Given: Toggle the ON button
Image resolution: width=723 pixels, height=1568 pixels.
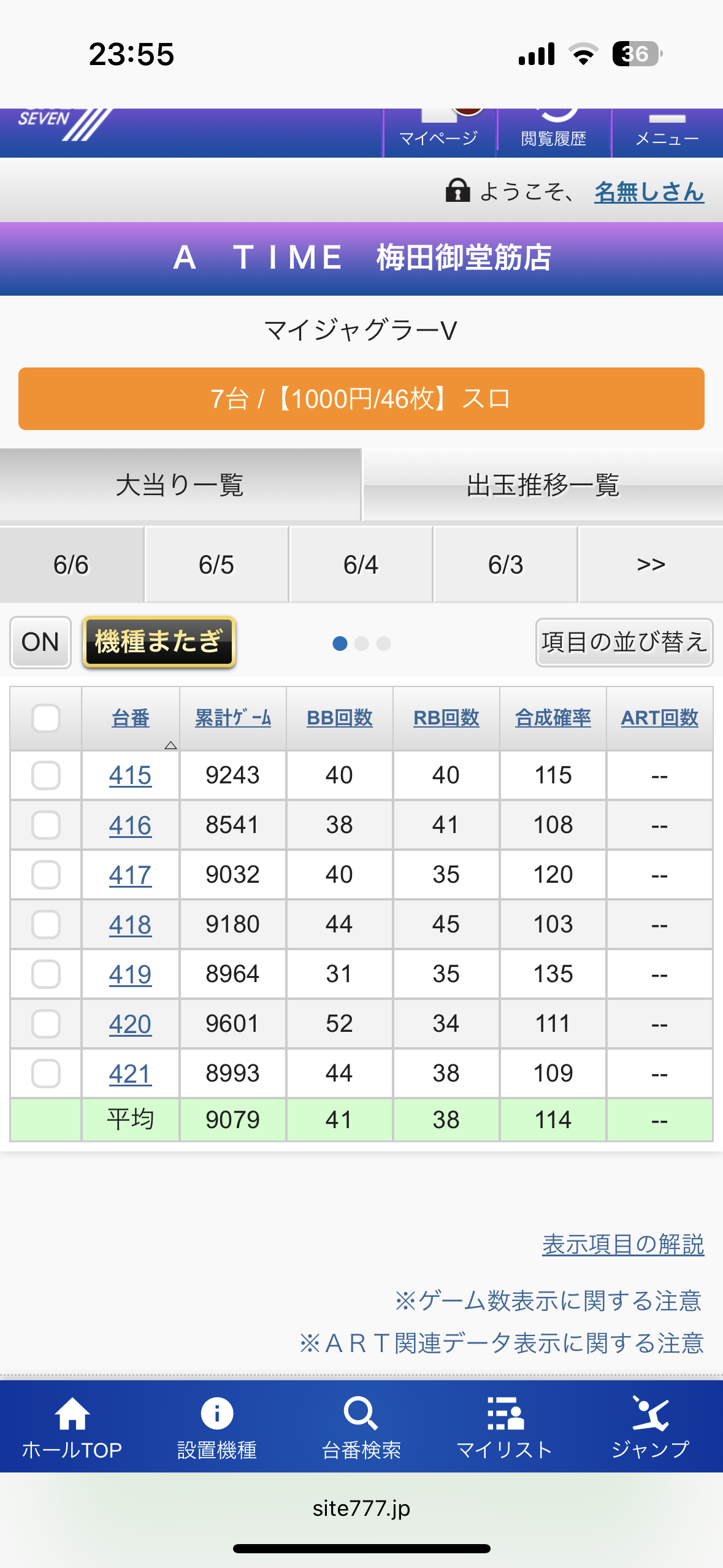Looking at the screenshot, I should click(x=40, y=642).
